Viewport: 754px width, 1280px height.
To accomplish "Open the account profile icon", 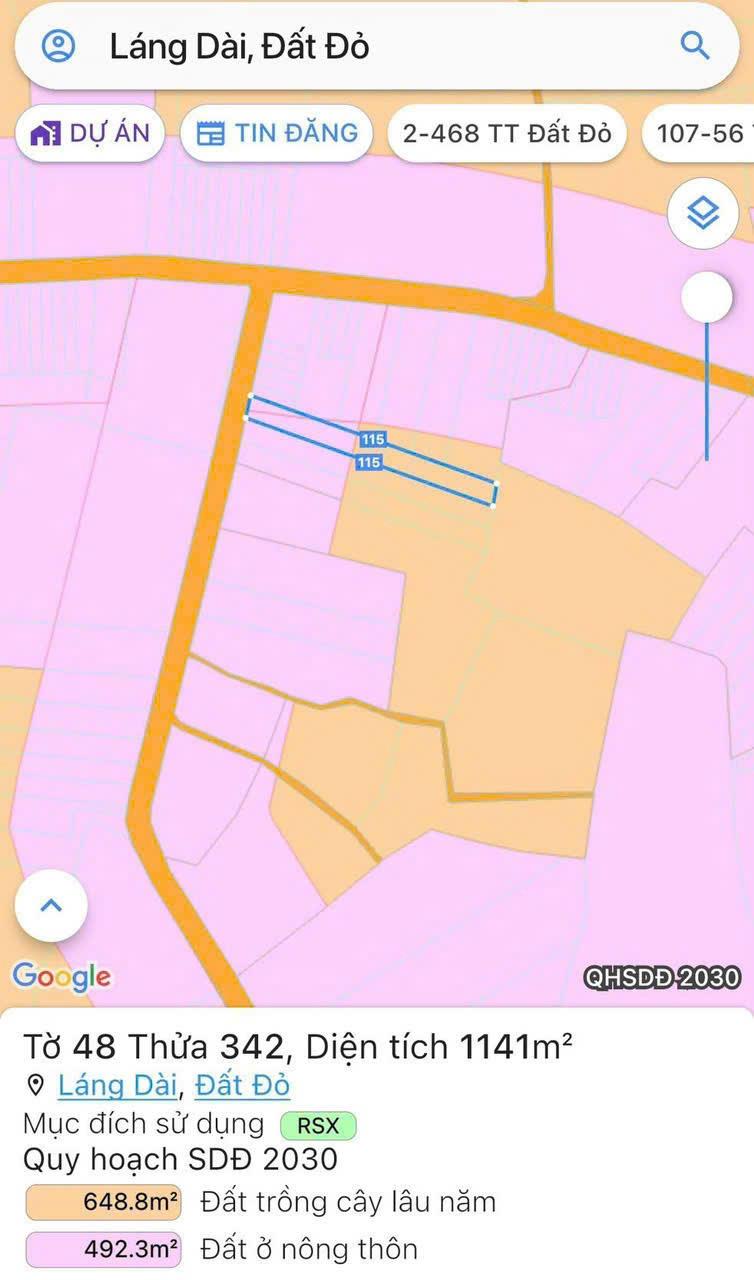I will pyautogui.click(x=58, y=45).
